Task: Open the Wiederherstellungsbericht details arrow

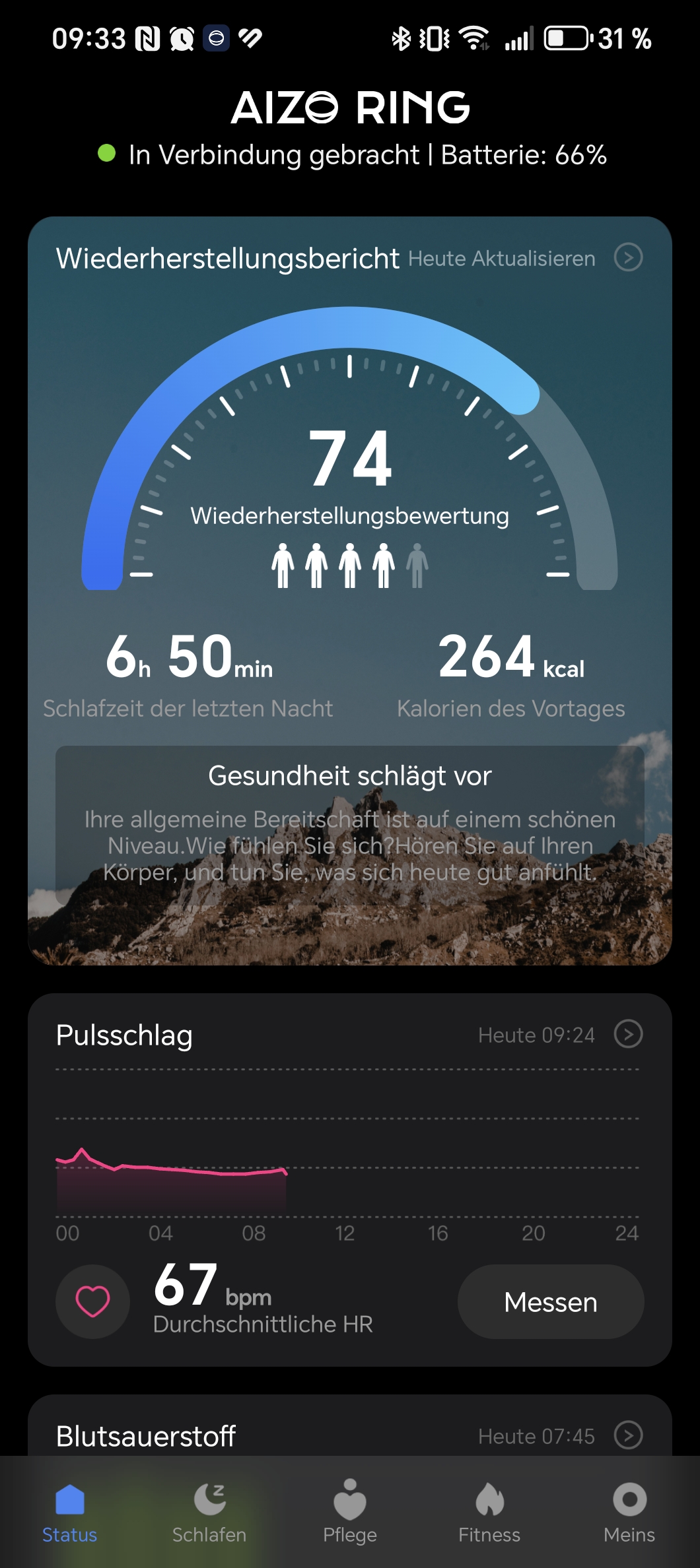Action: coord(628,257)
